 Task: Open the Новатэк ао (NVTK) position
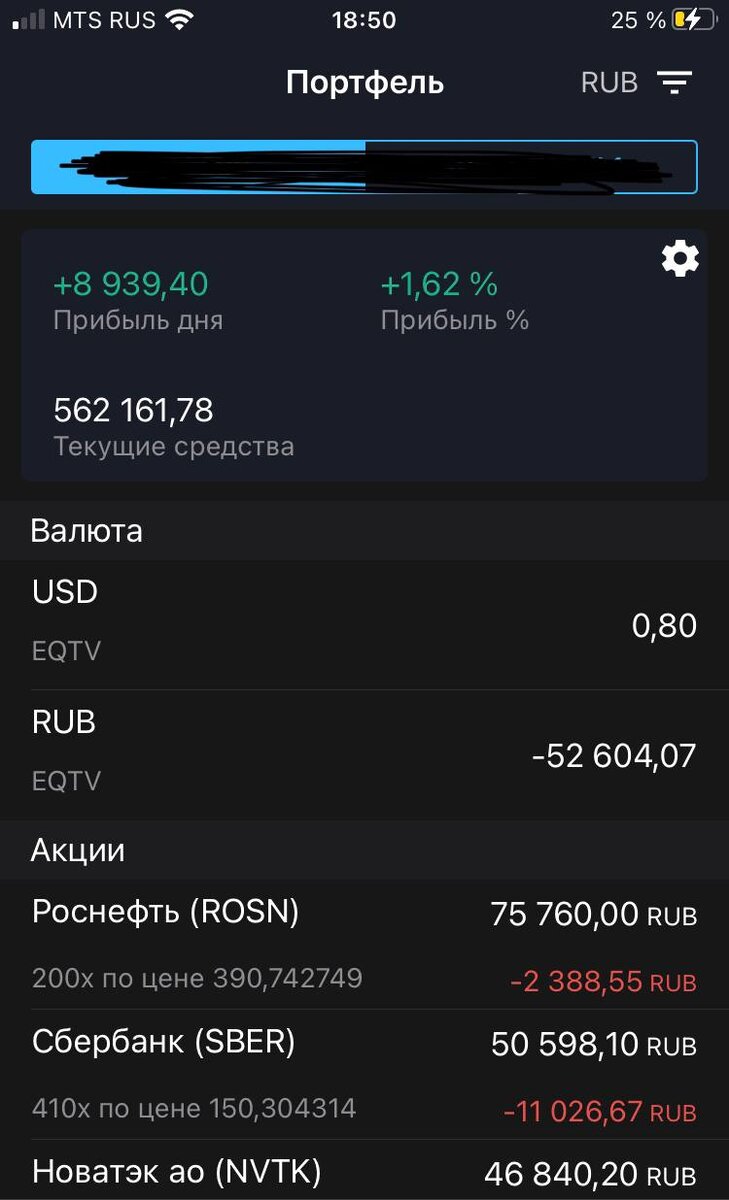pos(364,1170)
